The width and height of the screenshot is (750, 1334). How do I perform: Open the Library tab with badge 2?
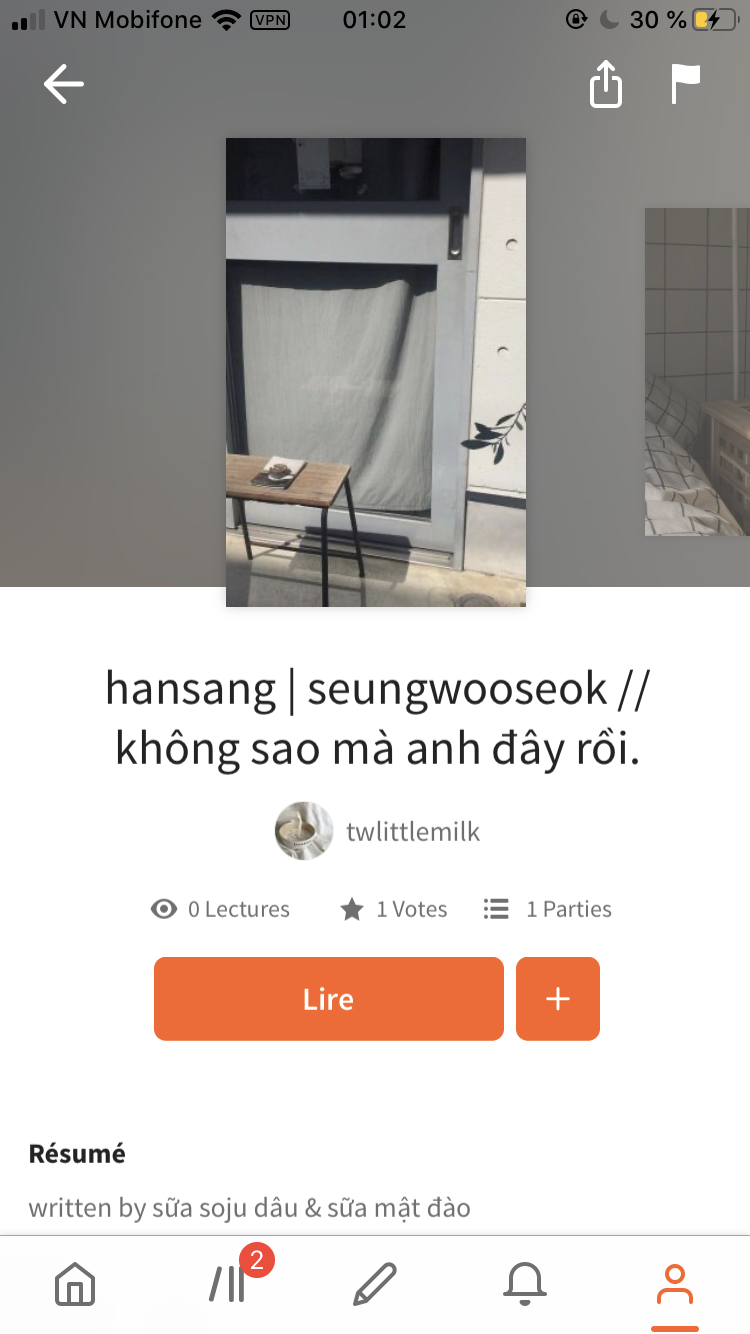tap(229, 1283)
